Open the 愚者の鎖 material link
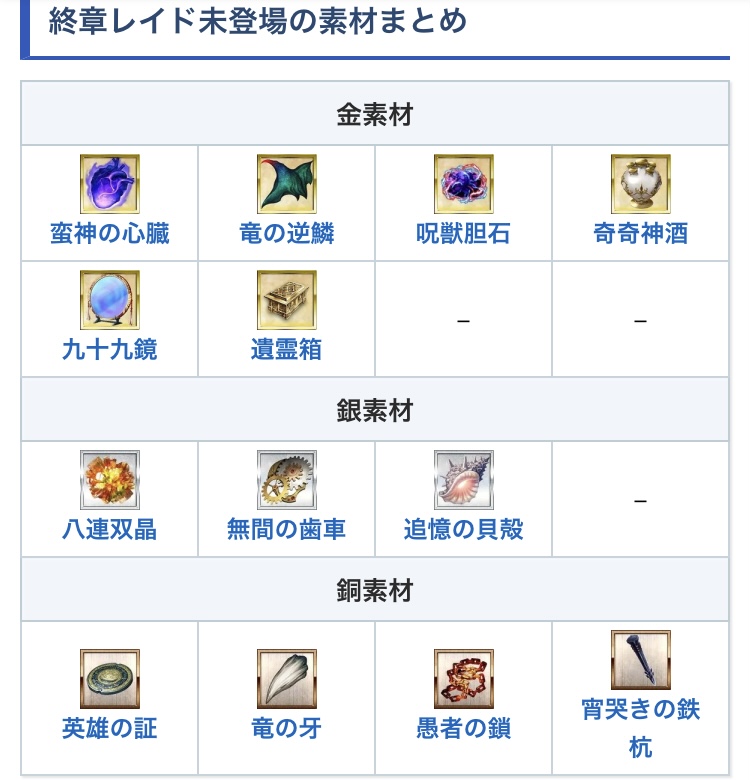The width and height of the screenshot is (750, 780). (x=463, y=728)
